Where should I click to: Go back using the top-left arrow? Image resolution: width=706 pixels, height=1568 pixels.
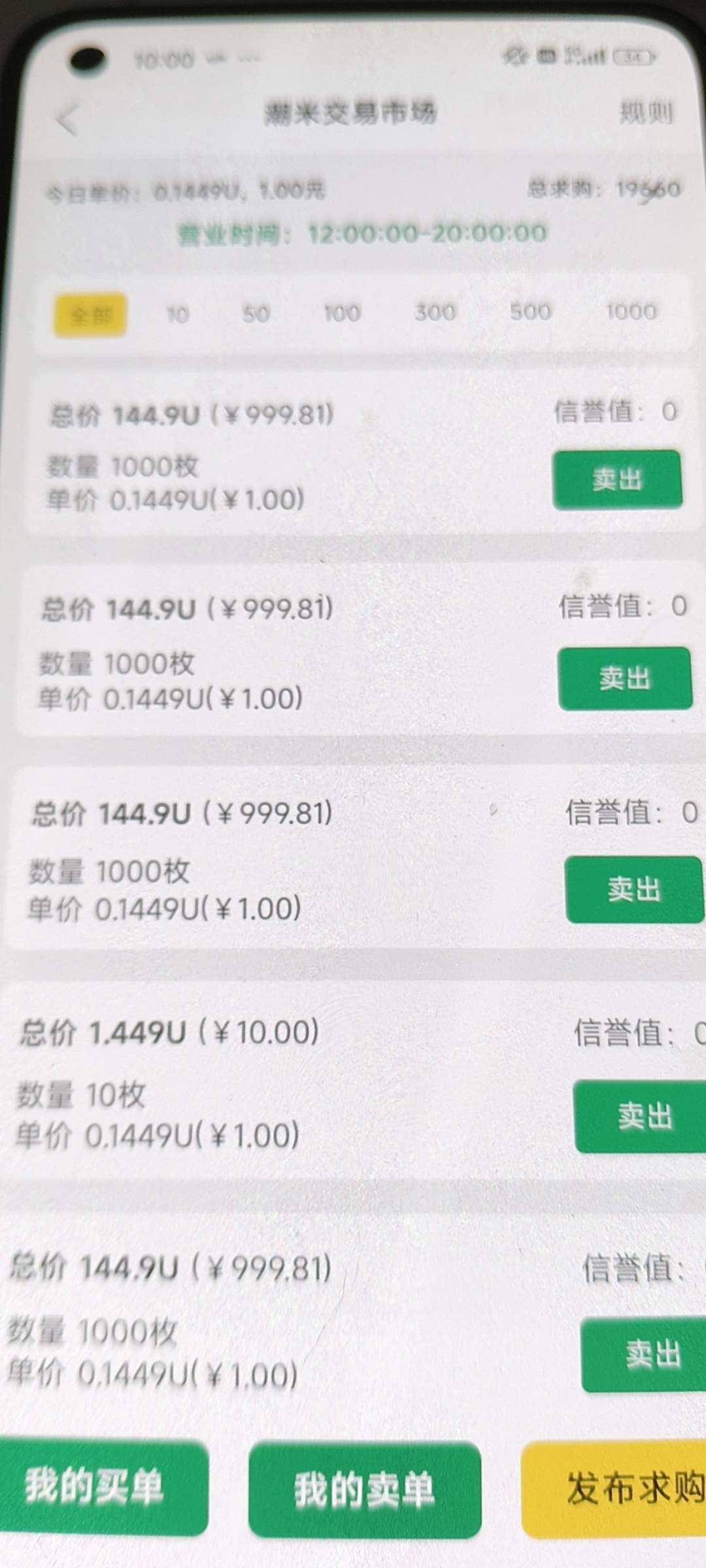[x=68, y=120]
